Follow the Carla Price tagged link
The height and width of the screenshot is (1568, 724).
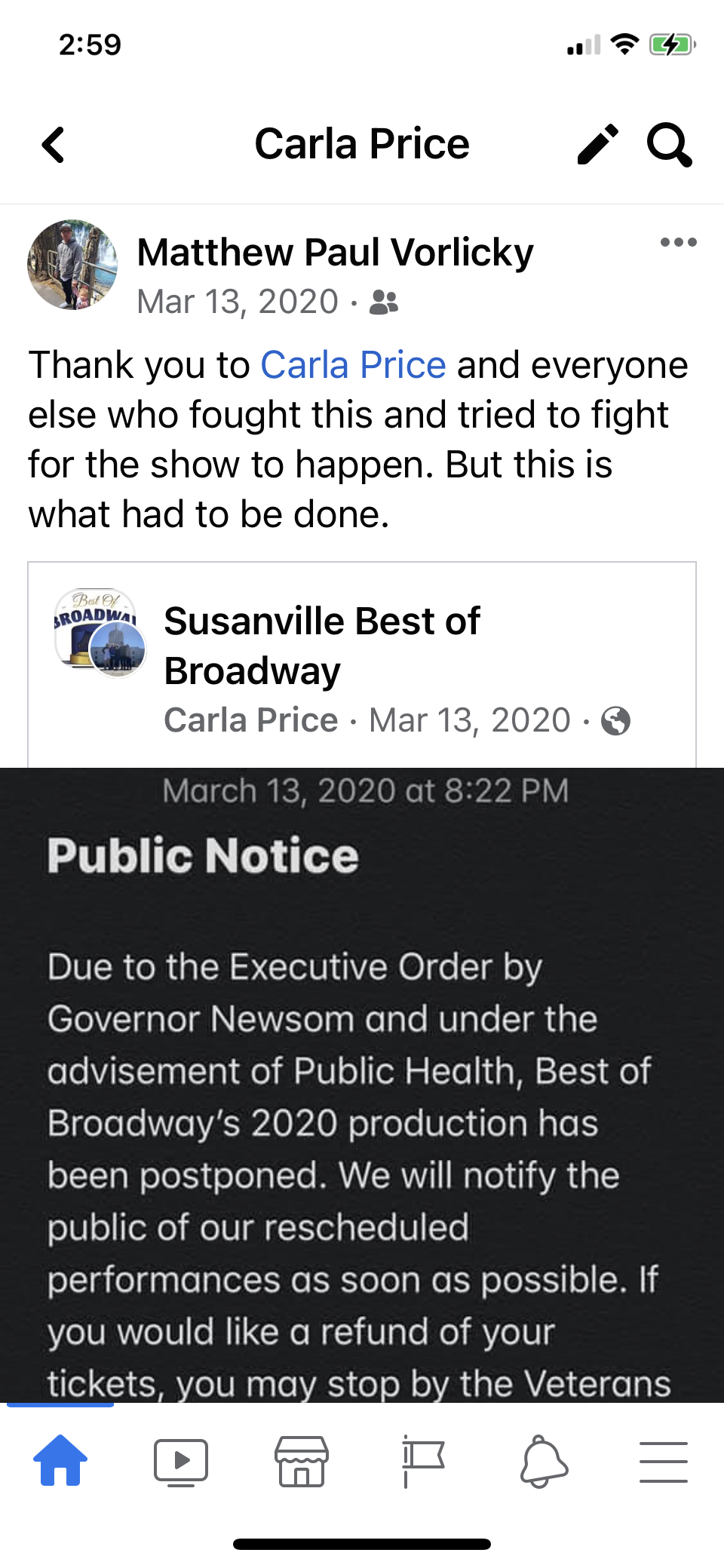pyautogui.click(x=353, y=365)
